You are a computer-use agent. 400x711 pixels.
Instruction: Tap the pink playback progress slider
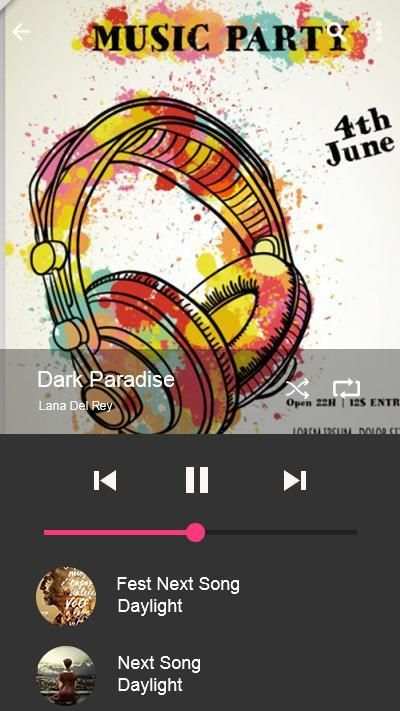click(x=200, y=532)
